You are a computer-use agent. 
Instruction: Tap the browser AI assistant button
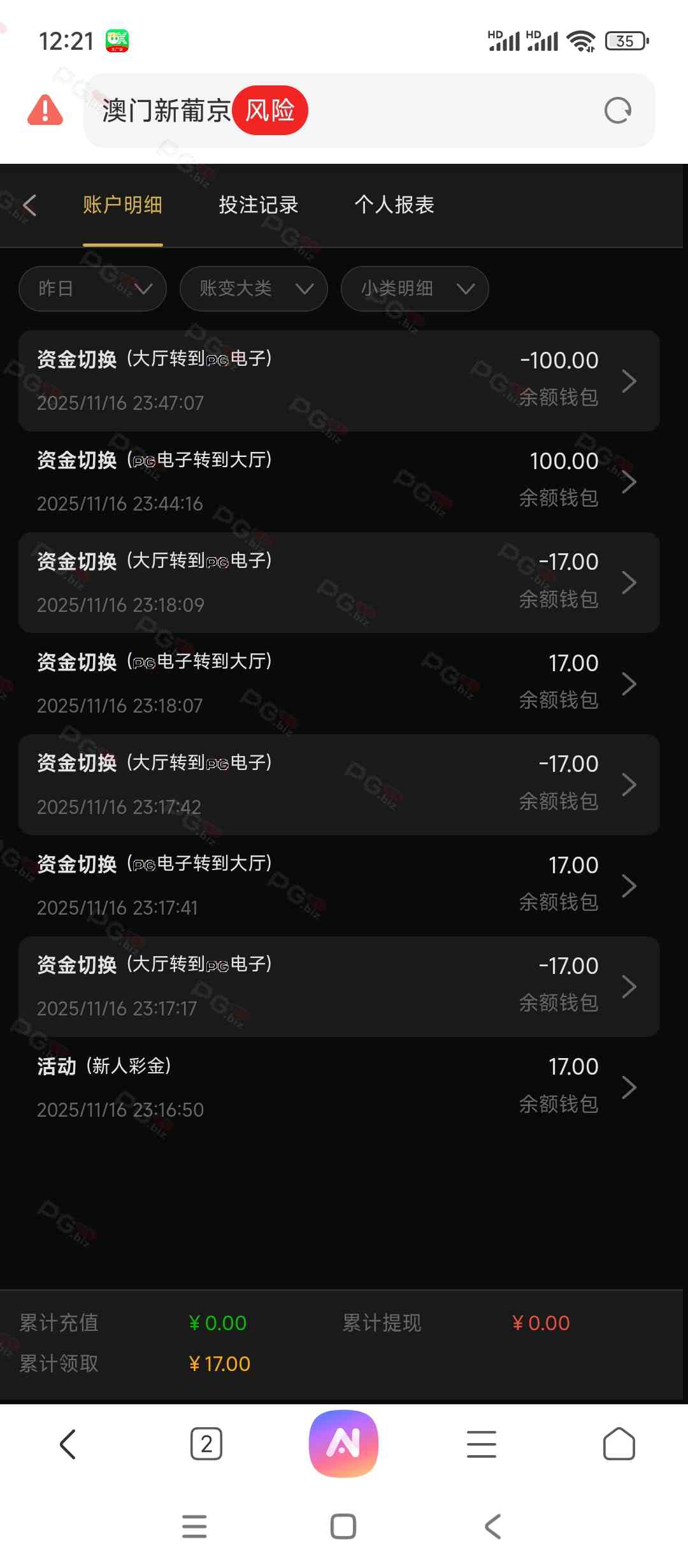pyautogui.click(x=343, y=1444)
